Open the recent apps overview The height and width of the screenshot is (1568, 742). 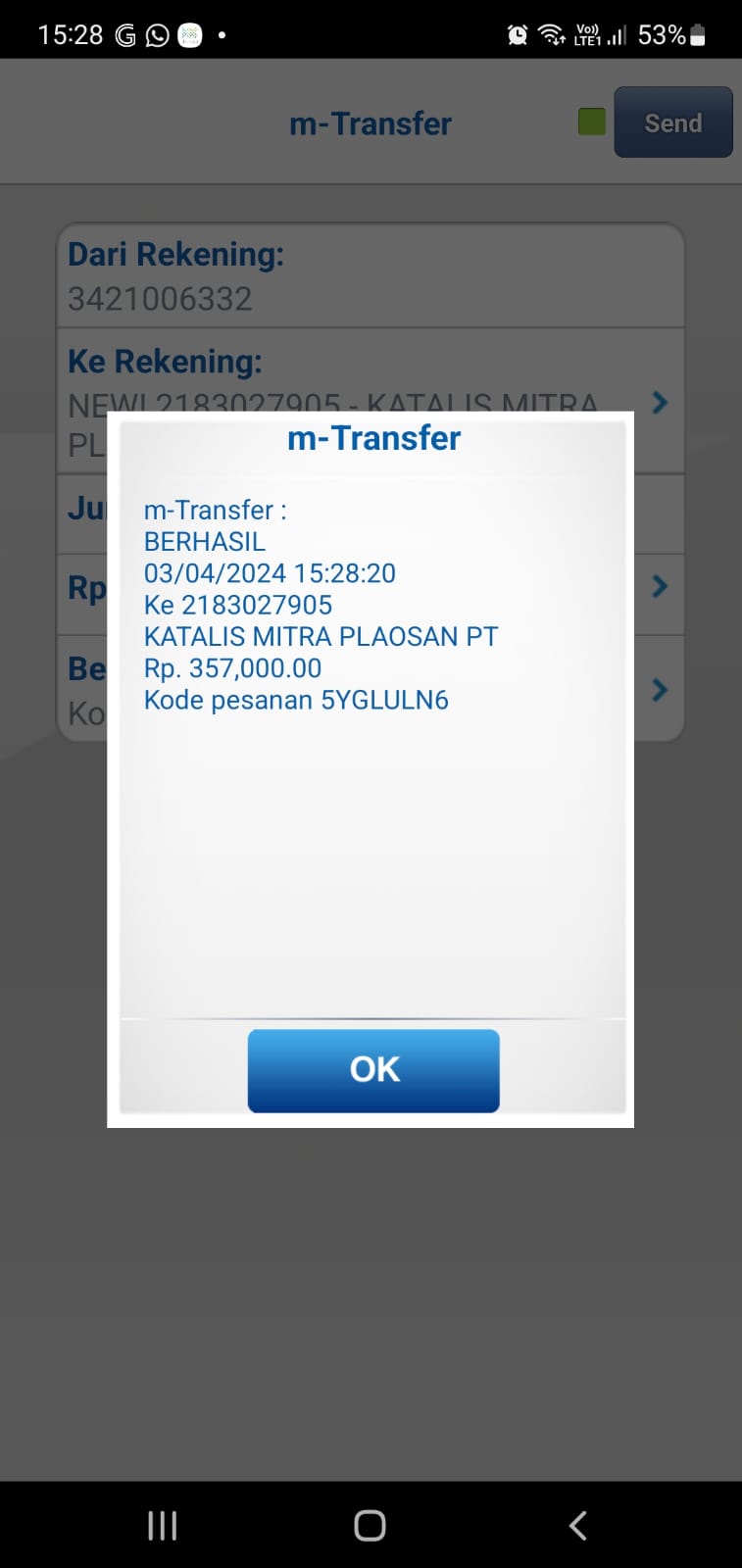163,1525
